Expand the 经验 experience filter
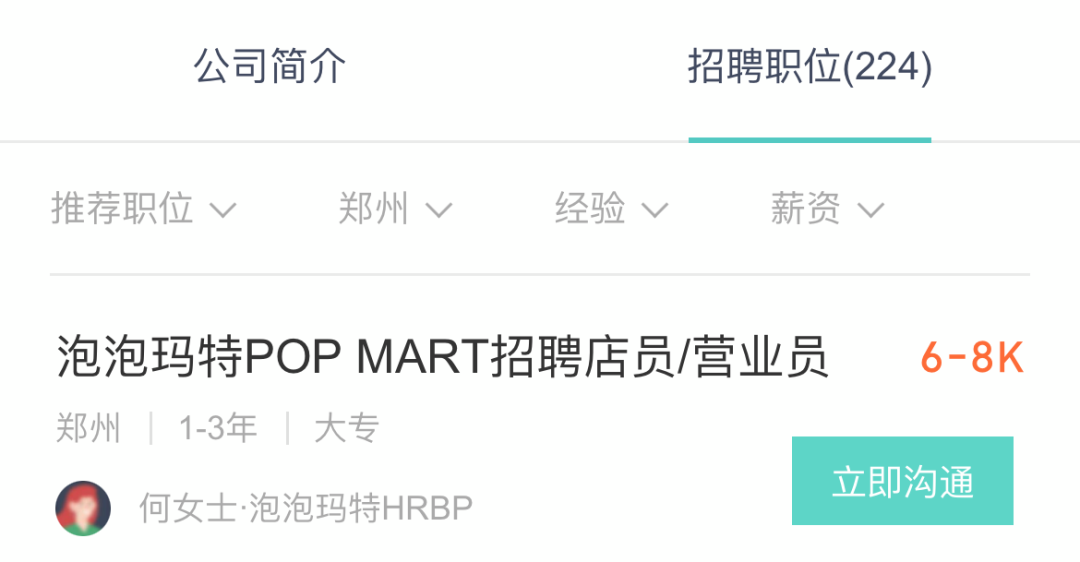The height and width of the screenshot is (562, 1080). 611,209
